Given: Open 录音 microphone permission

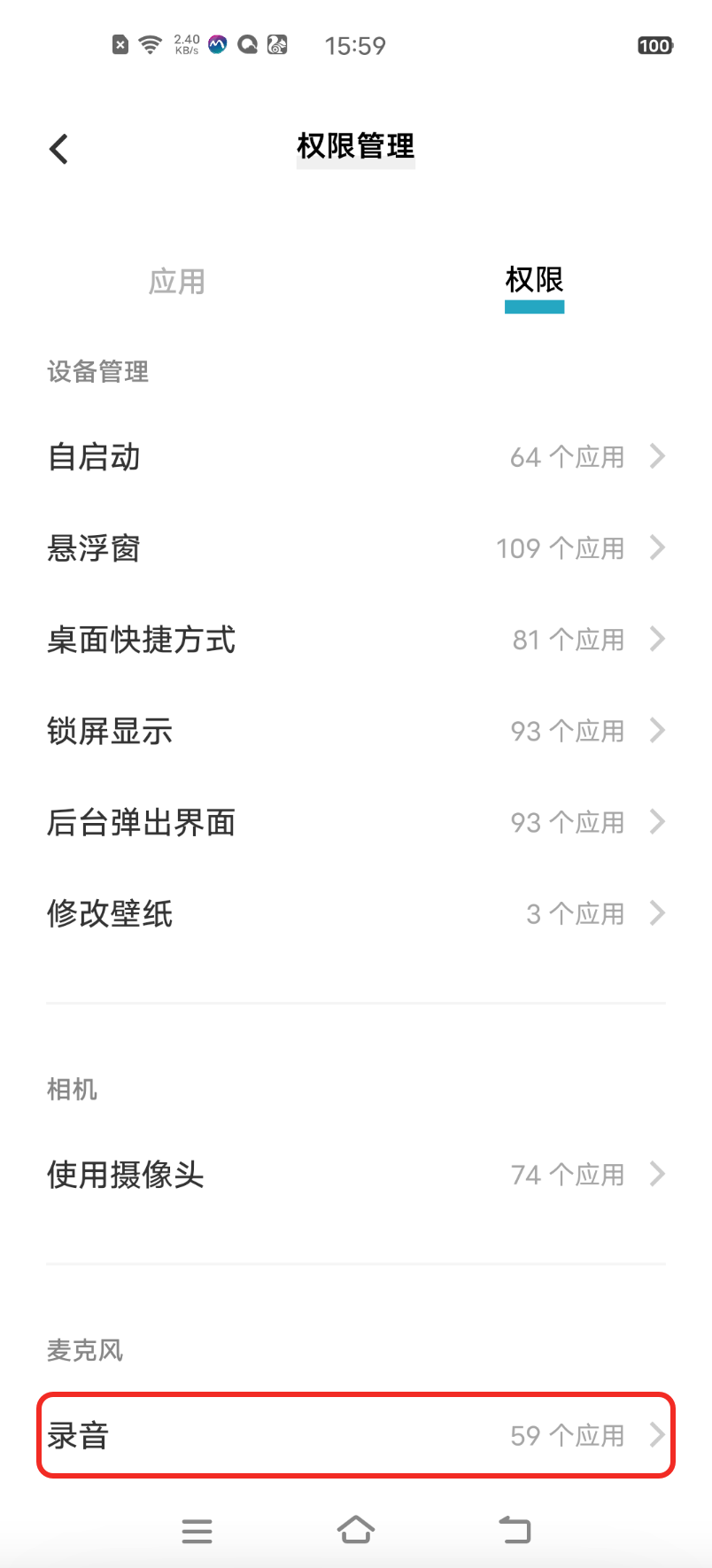Looking at the screenshot, I should click(356, 1435).
